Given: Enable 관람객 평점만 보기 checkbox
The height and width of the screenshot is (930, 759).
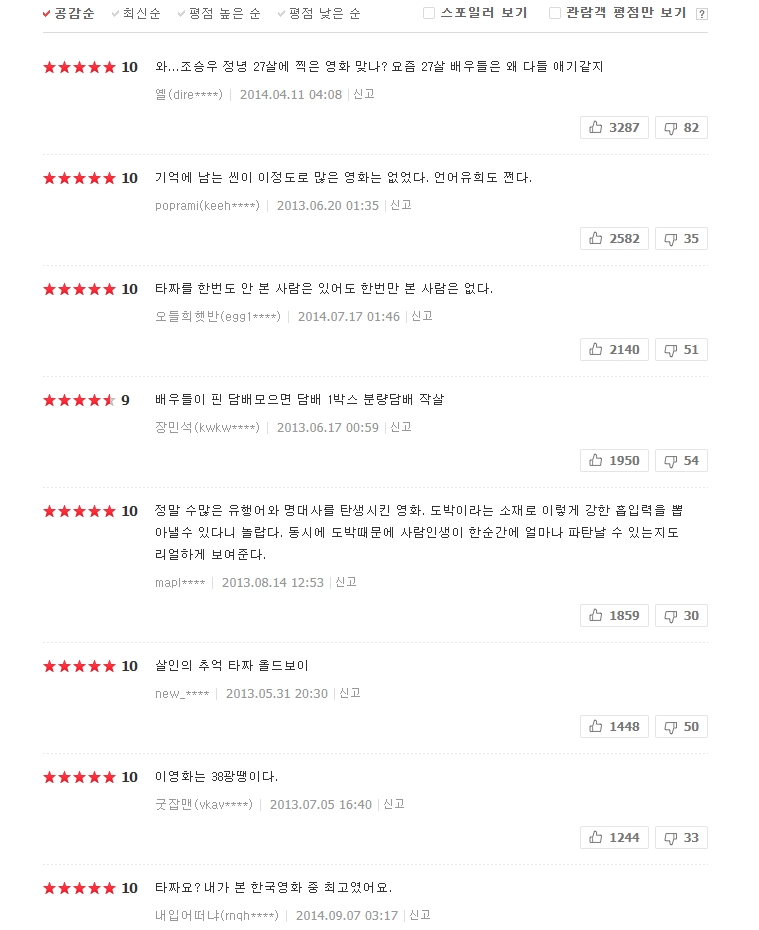Looking at the screenshot, I should click(555, 13).
